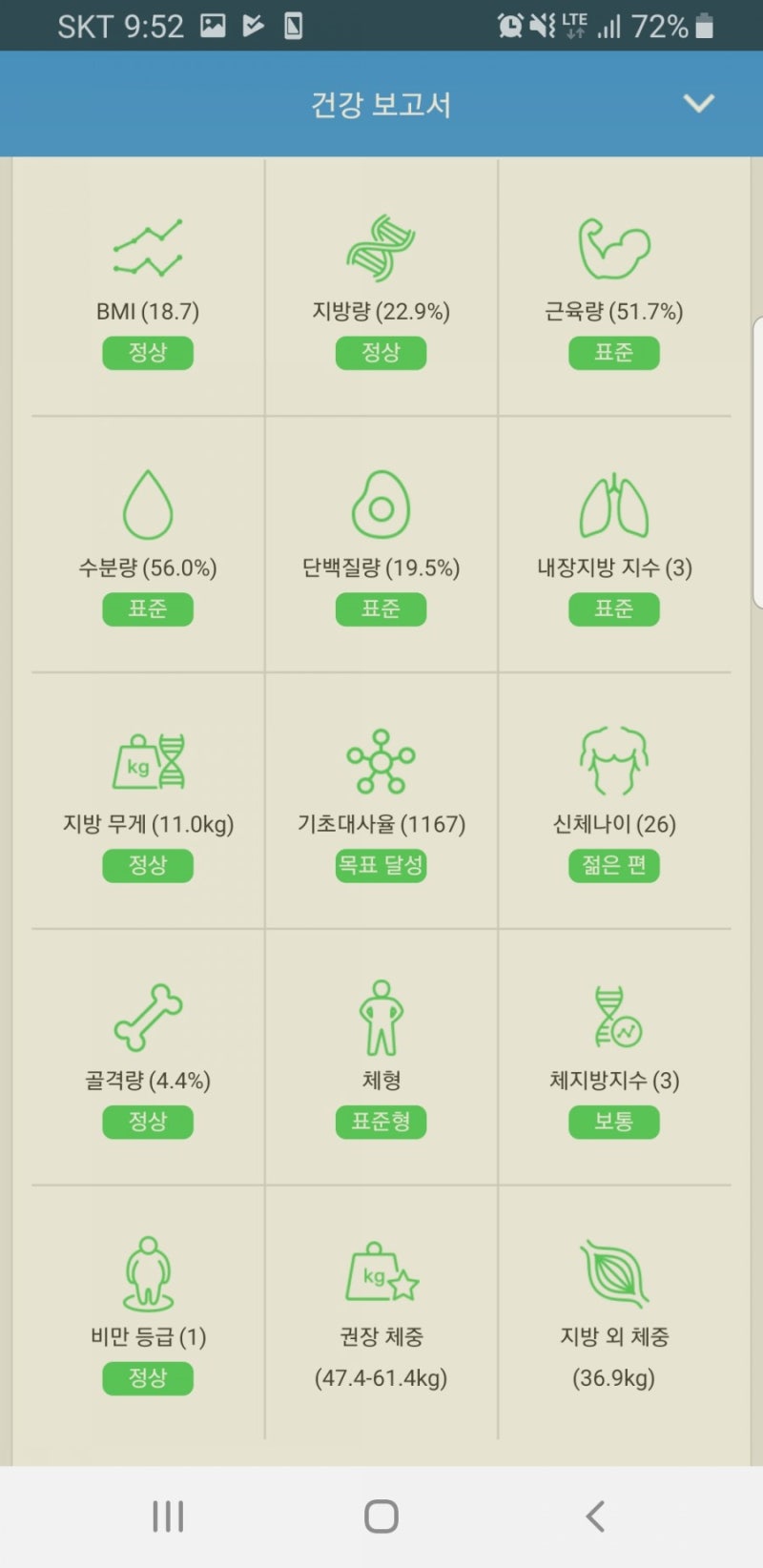
Task: Open the 수분량 (56.0%) tile
Action: 148,545
